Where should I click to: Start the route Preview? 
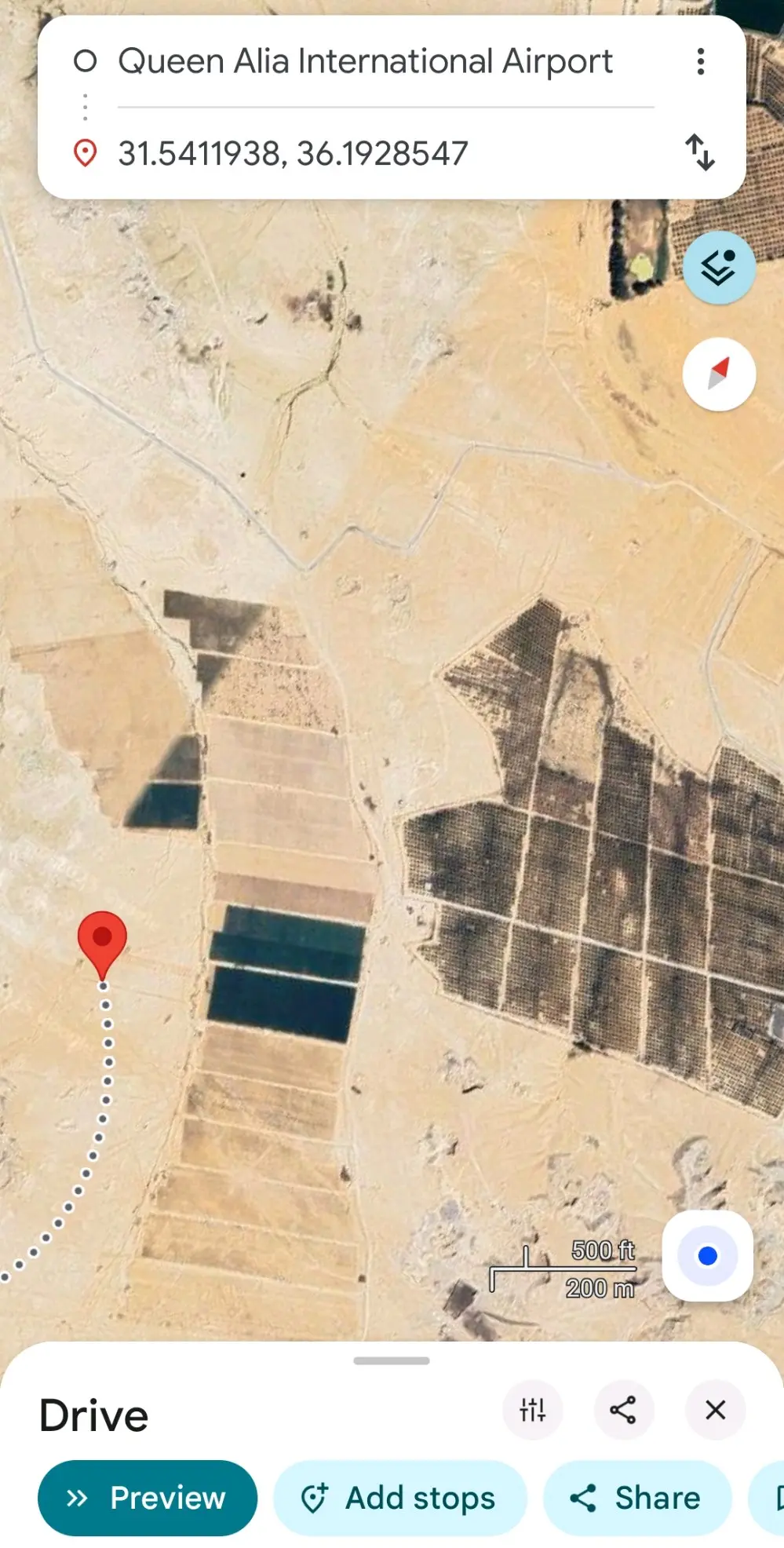click(148, 1498)
